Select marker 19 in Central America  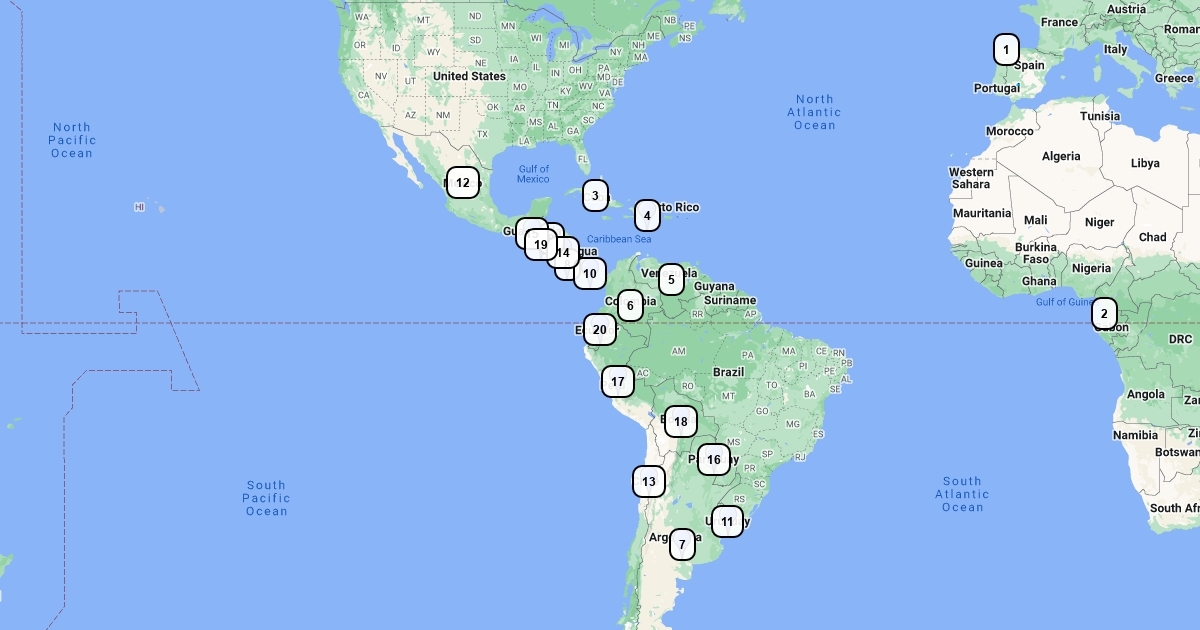tap(541, 244)
